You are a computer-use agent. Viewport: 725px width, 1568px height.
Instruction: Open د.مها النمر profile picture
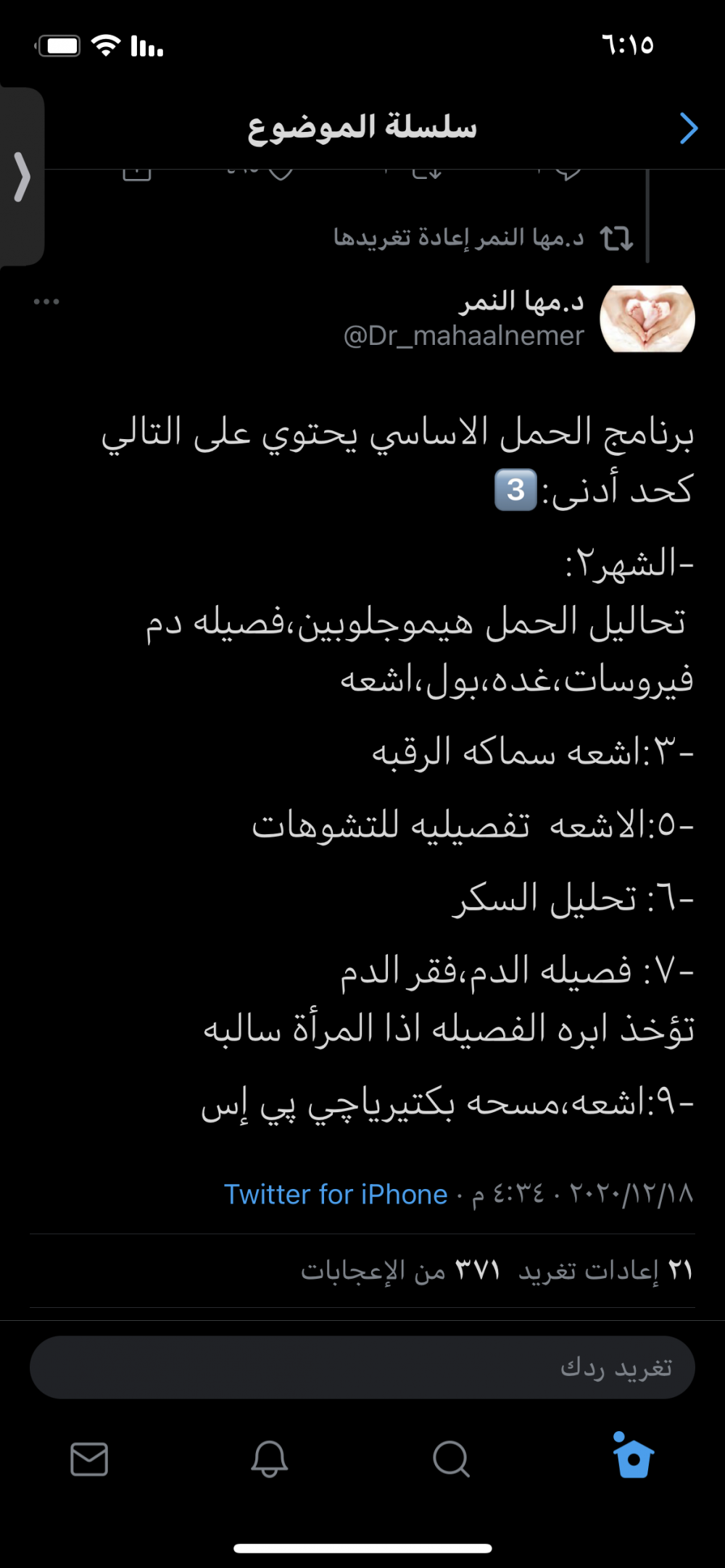coord(647,319)
